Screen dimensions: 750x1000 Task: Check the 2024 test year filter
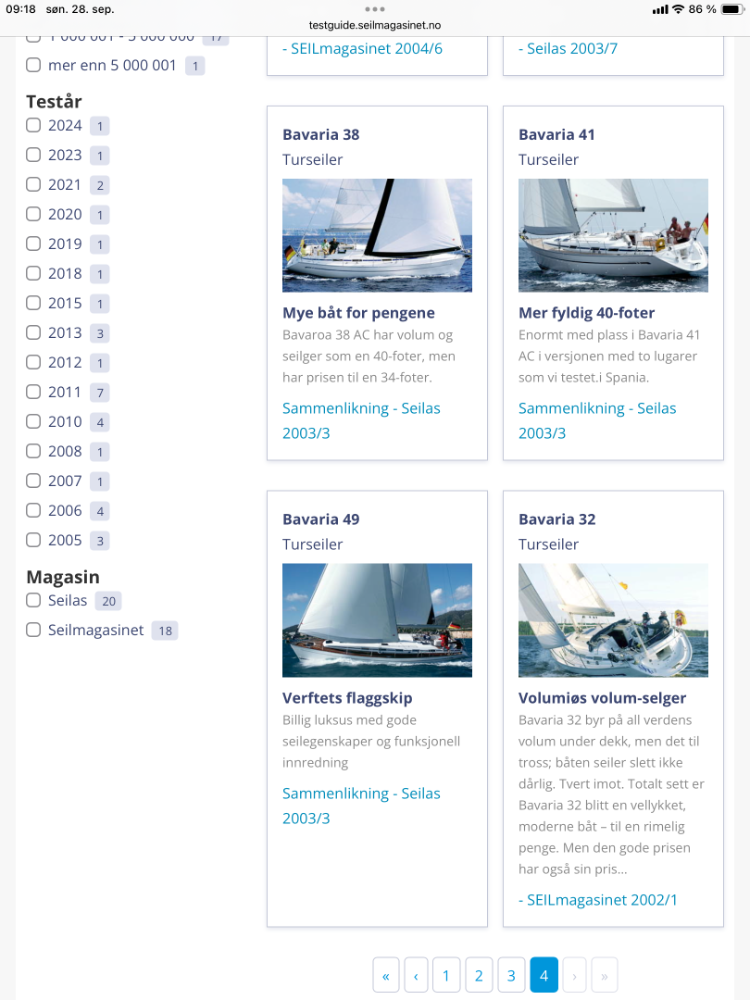pyautogui.click(x=33, y=126)
